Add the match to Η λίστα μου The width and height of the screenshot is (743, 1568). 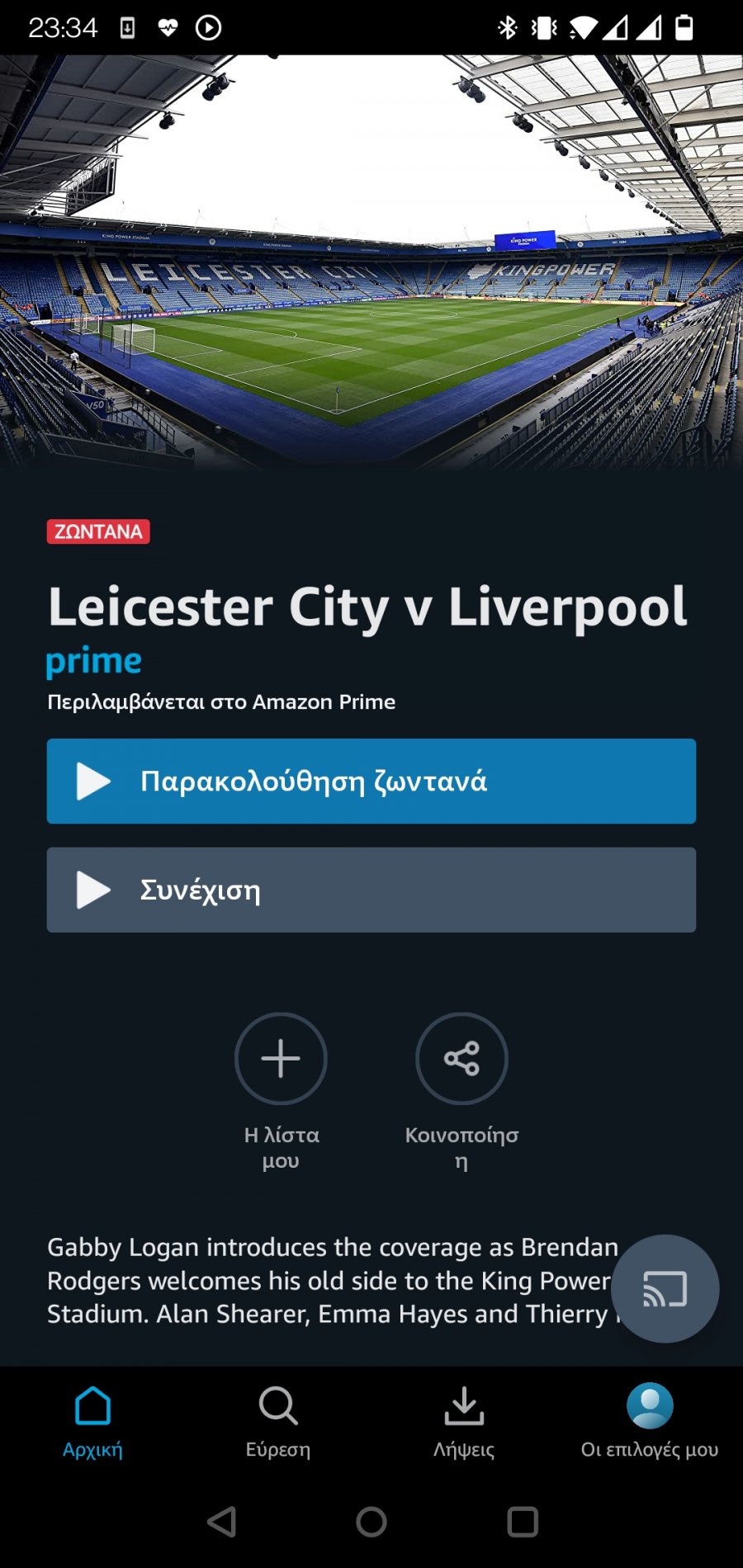pos(281,1059)
